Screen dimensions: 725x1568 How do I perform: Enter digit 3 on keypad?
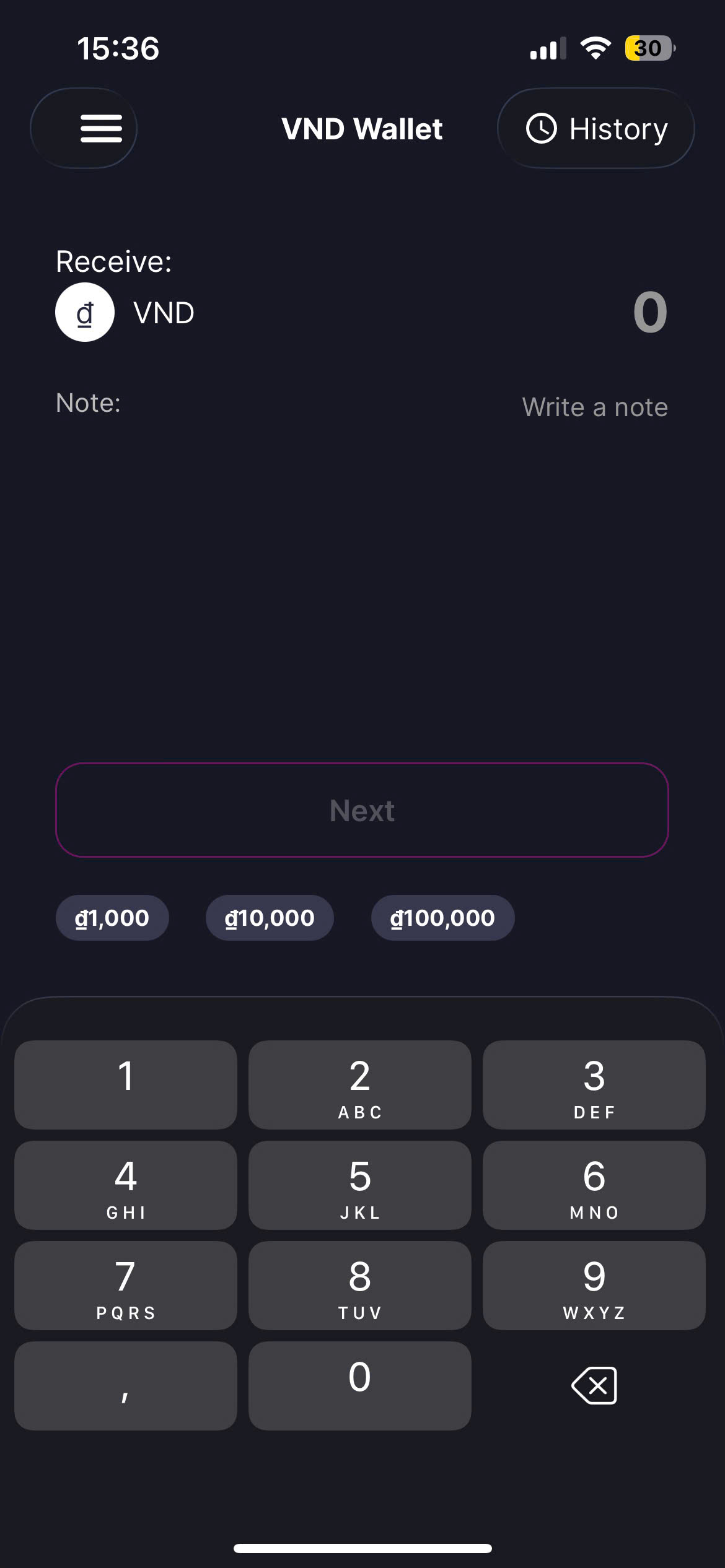[594, 1084]
